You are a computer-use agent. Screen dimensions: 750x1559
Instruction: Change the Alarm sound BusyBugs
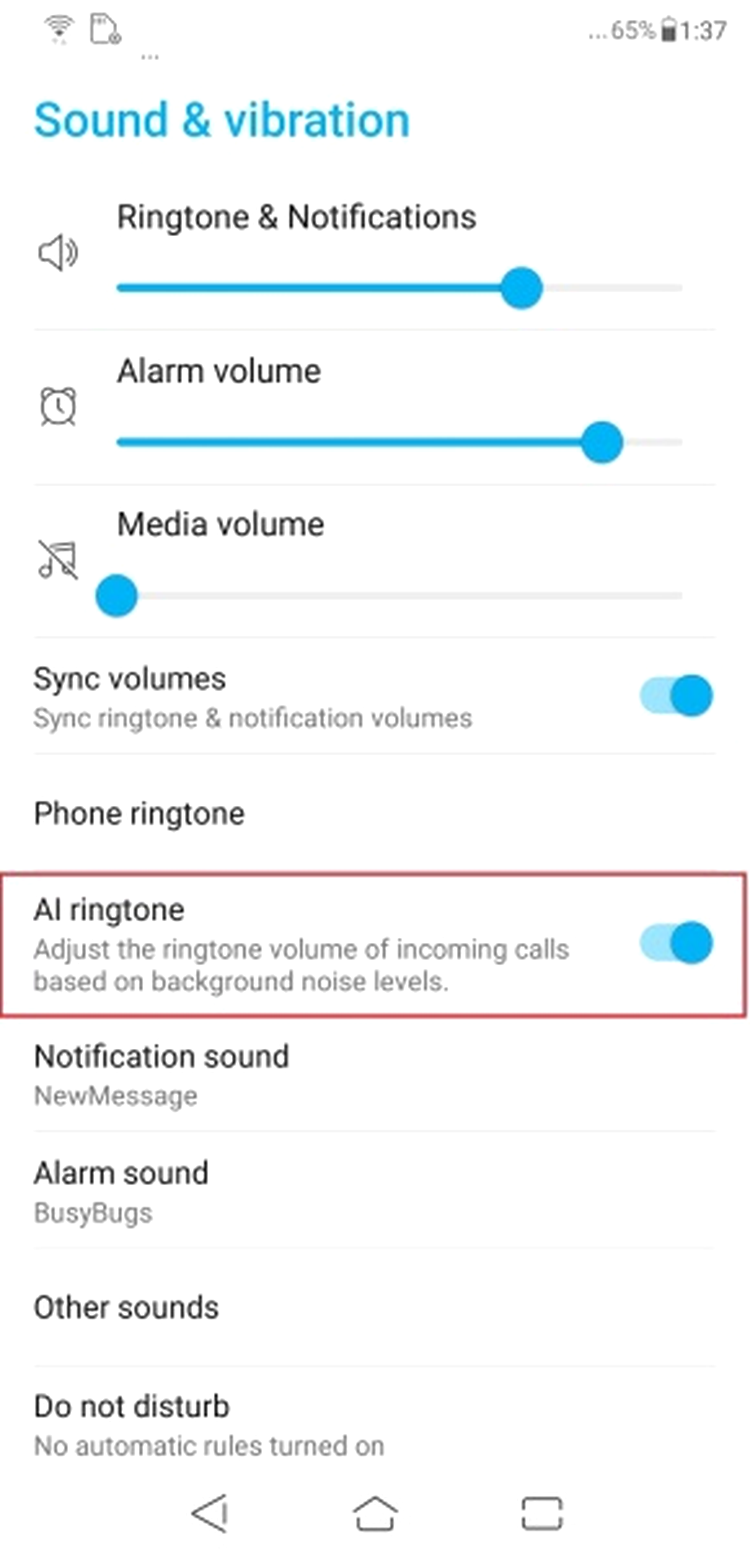(x=375, y=1190)
